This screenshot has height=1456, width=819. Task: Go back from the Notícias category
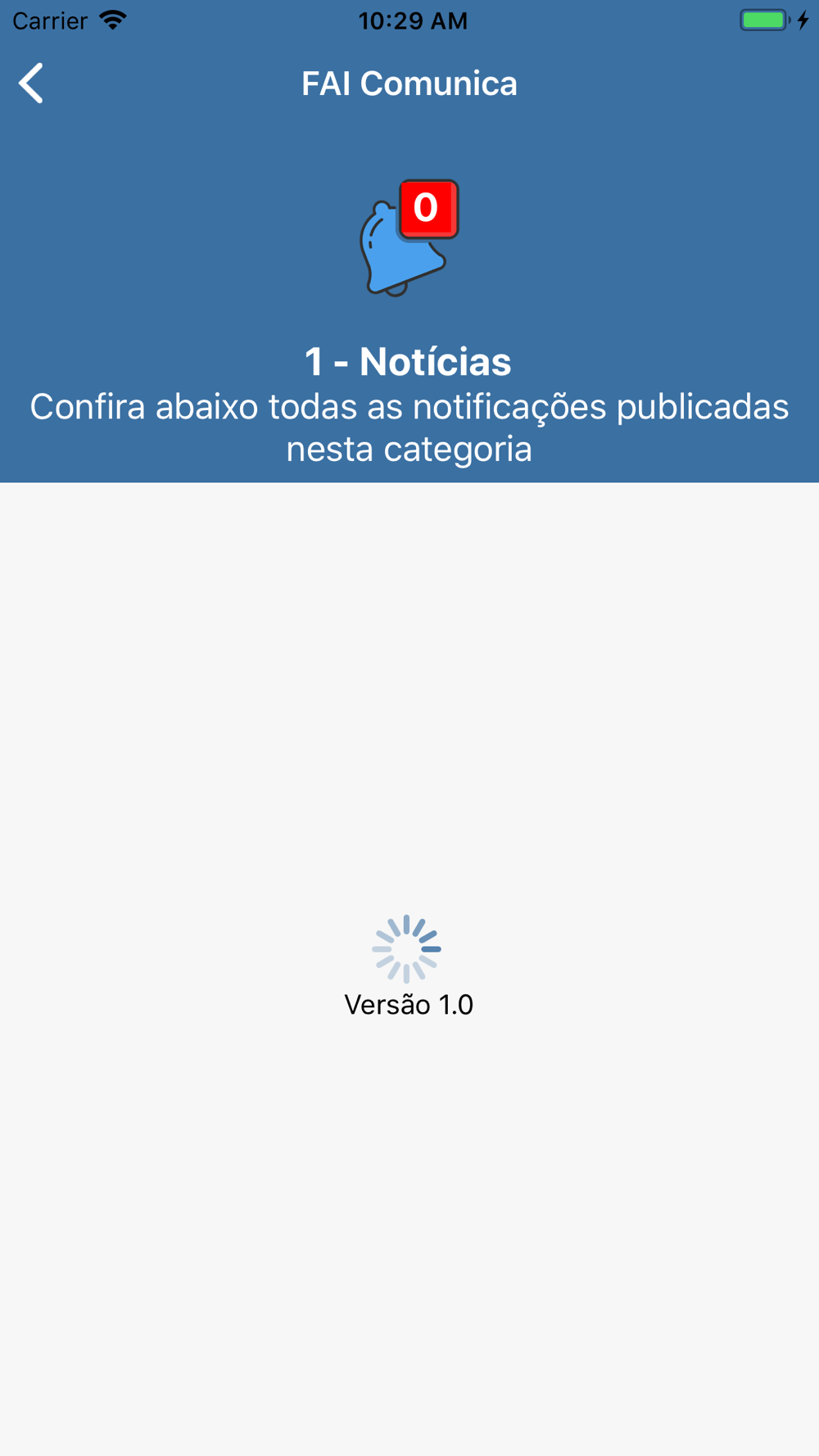point(31,84)
